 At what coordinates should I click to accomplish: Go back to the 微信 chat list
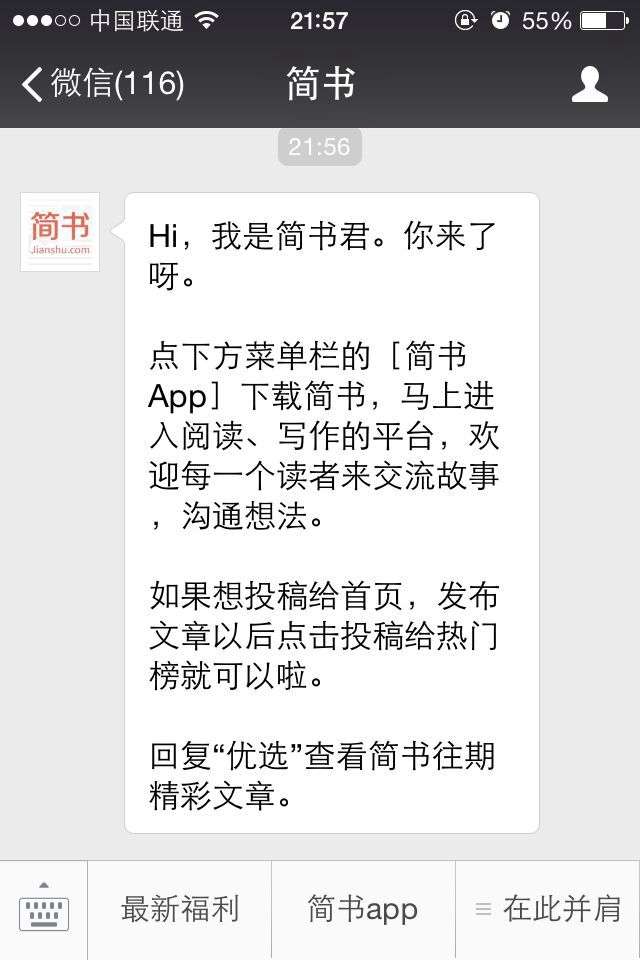point(100,84)
